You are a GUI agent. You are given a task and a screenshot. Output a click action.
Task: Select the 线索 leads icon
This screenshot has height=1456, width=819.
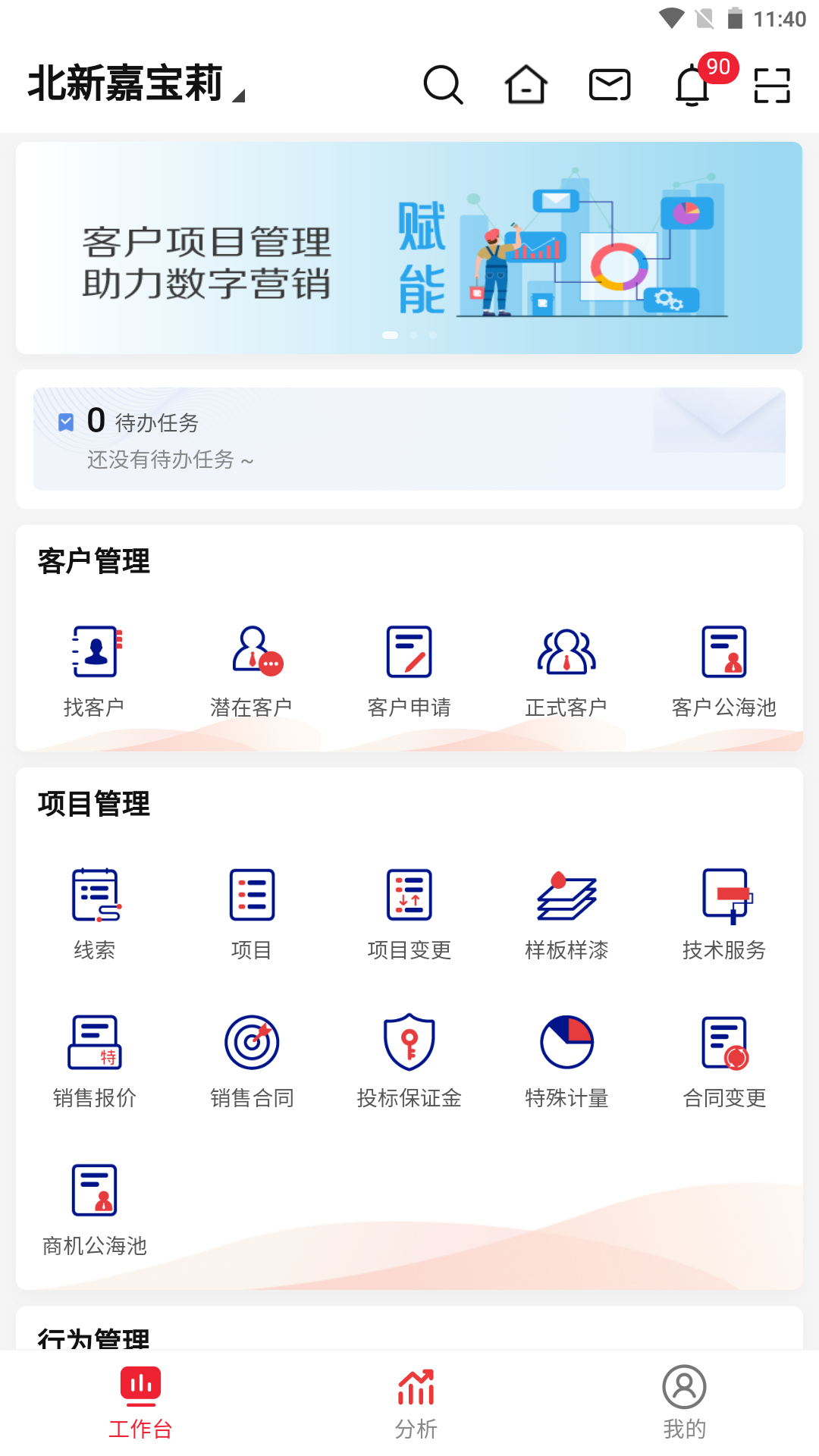pos(94,910)
